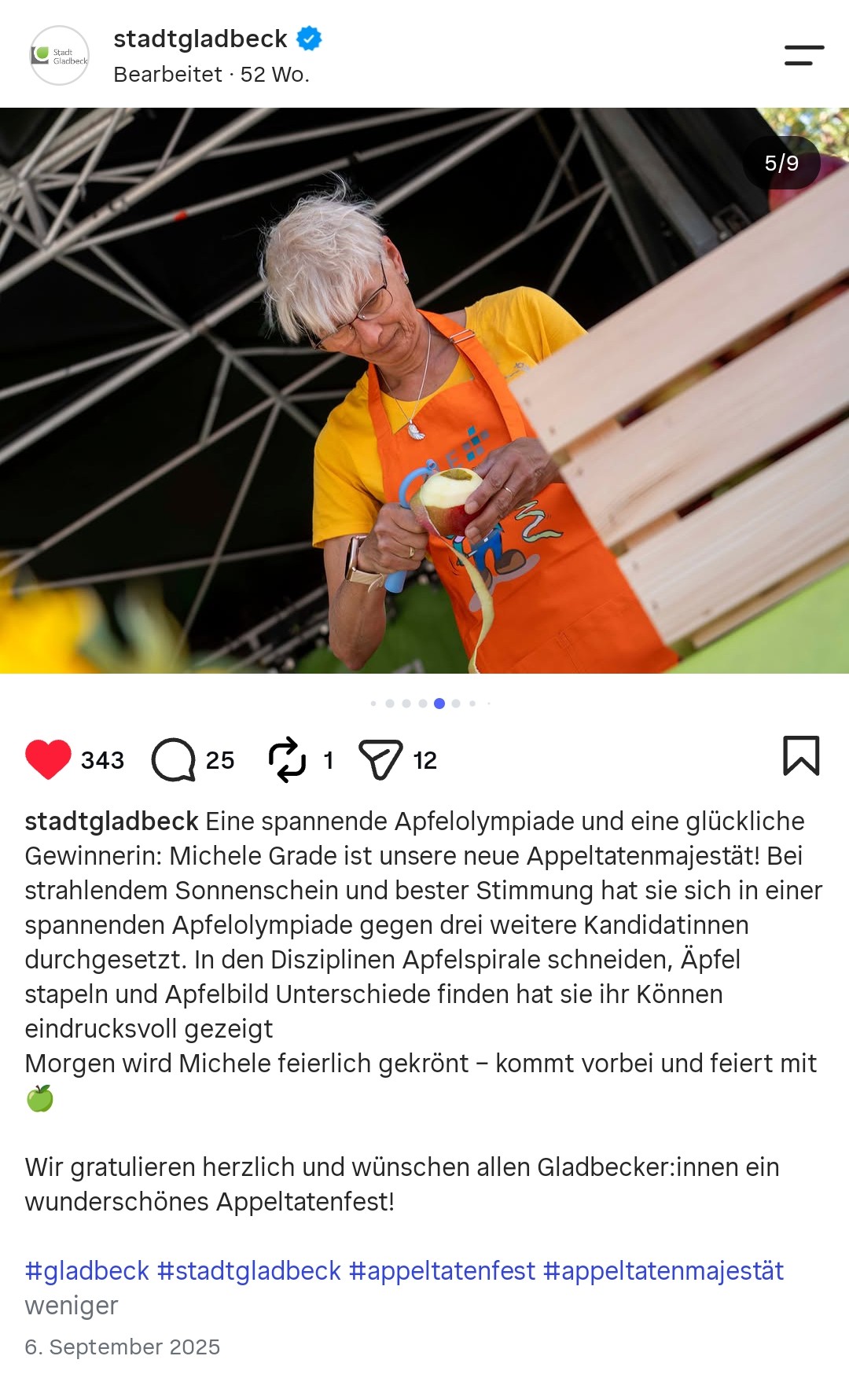Open the #appeltatenfest hashtag
The height and width of the screenshot is (1400, 849).
pyautogui.click(x=442, y=1271)
